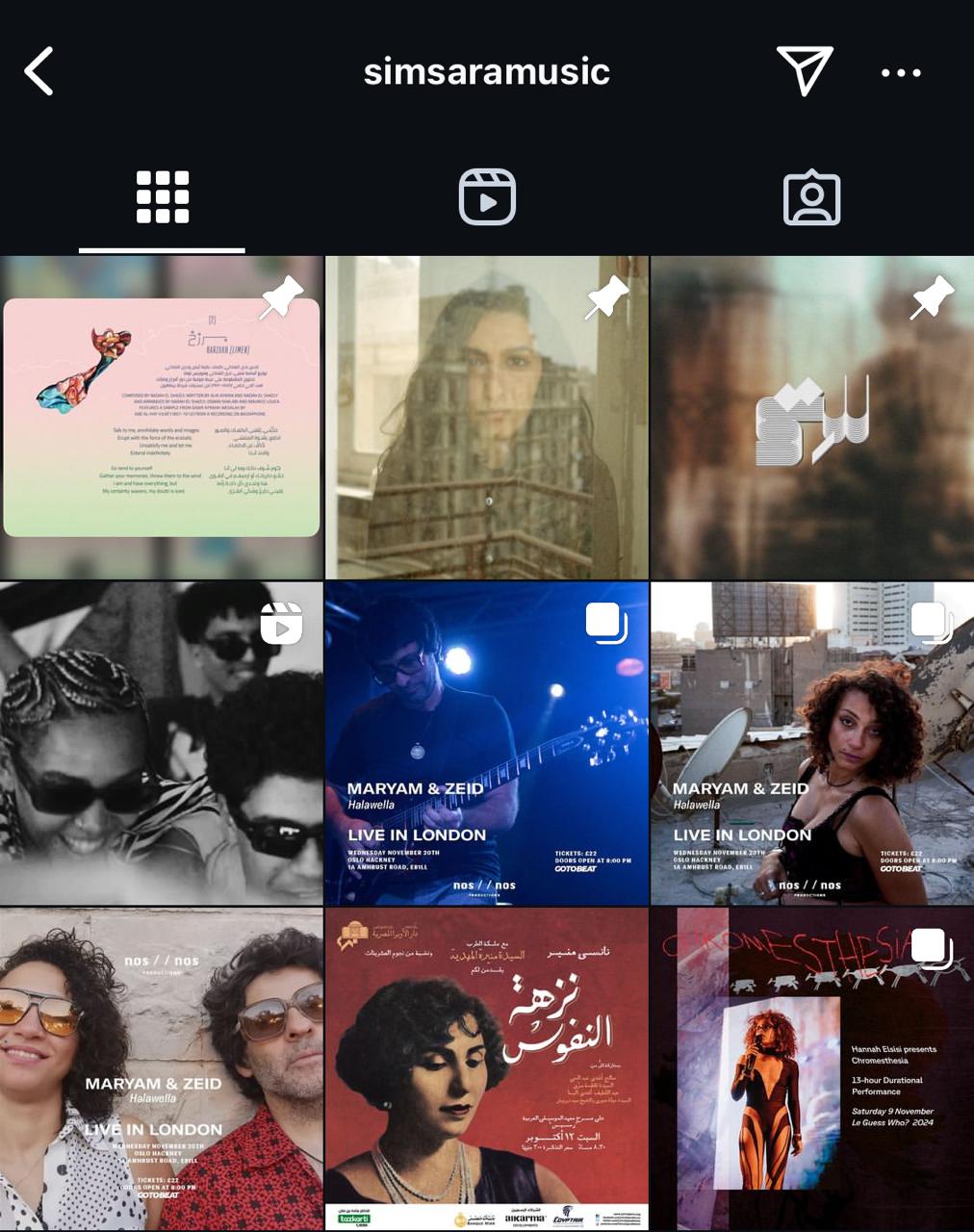Switch to the Reels tab
Image resolution: width=974 pixels, height=1232 pixels.
point(487,197)
